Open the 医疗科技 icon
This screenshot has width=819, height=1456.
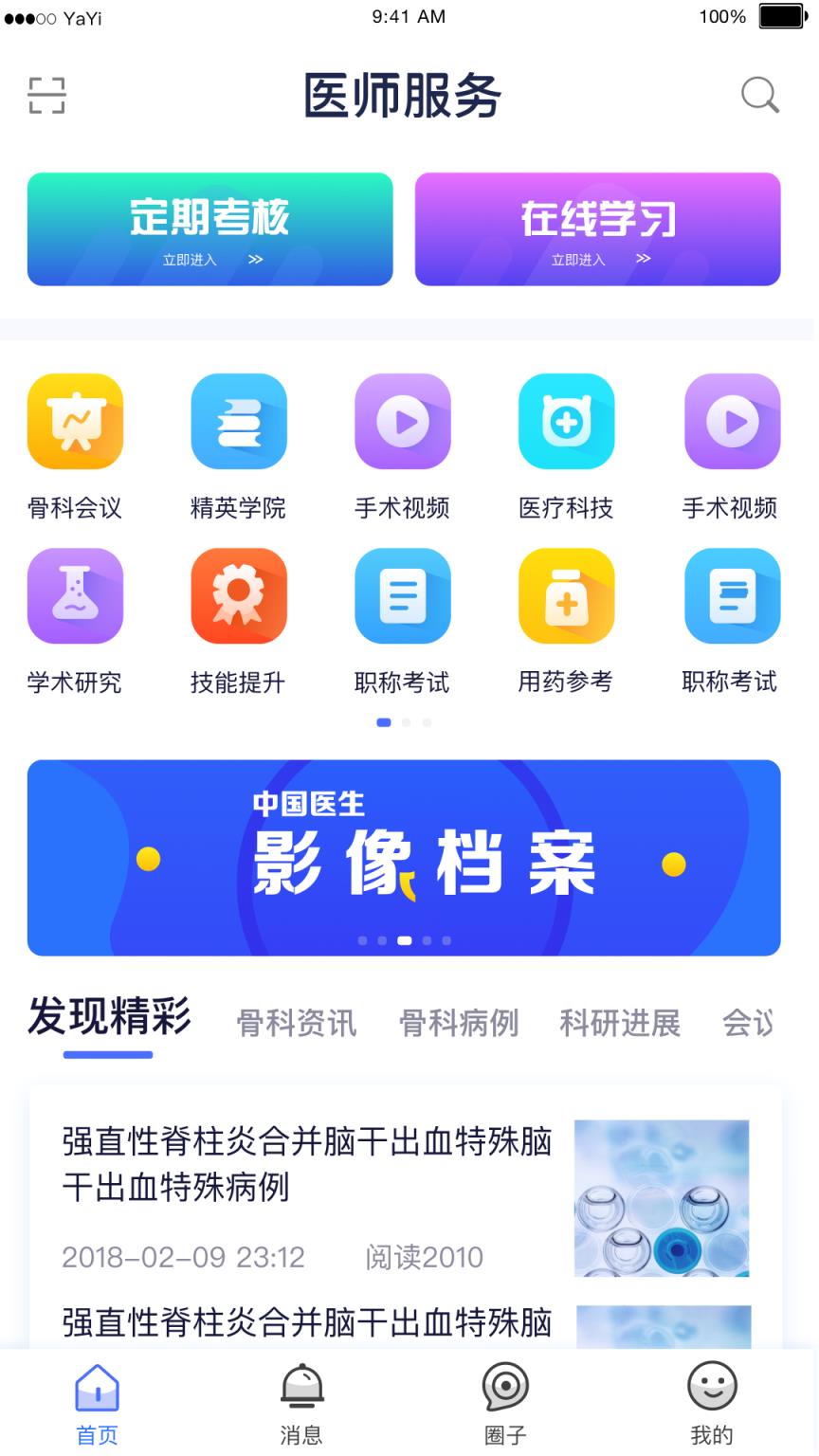(x=567, y=422)
